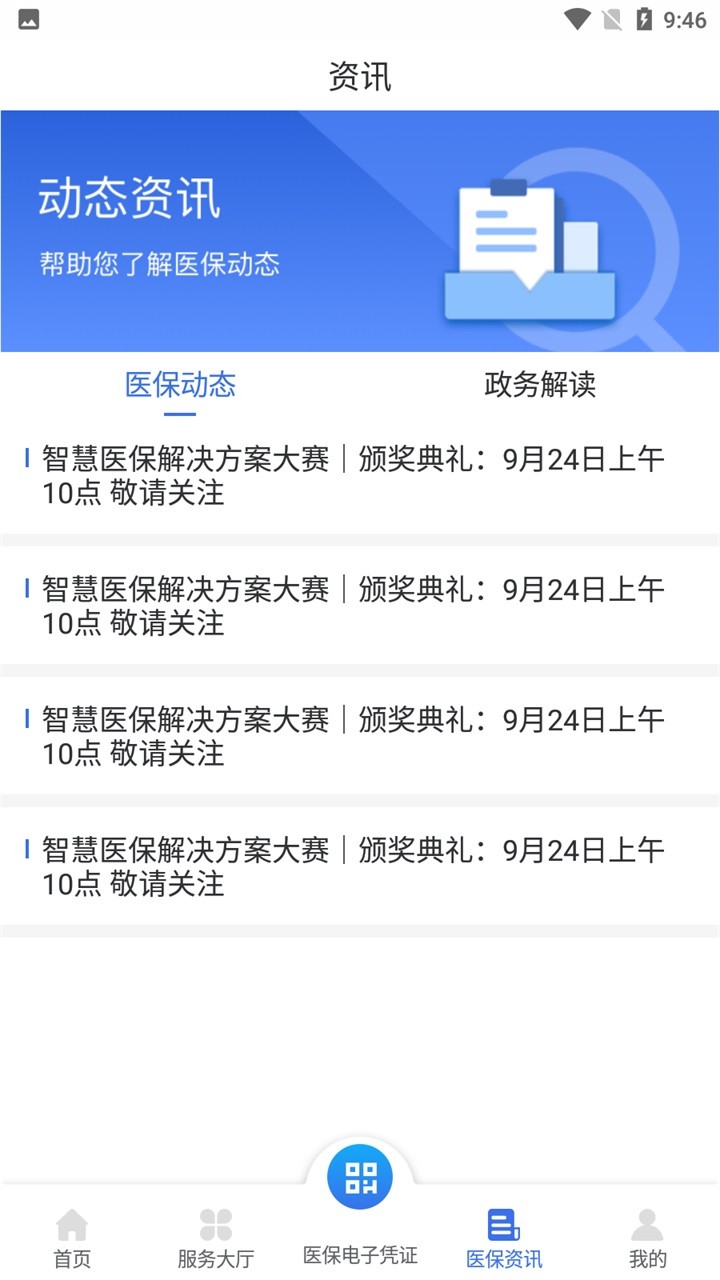Go to 首页 in the bottom navigation
The width and height of the screenshot is (720, 1280).
(x=72, y=1238)
